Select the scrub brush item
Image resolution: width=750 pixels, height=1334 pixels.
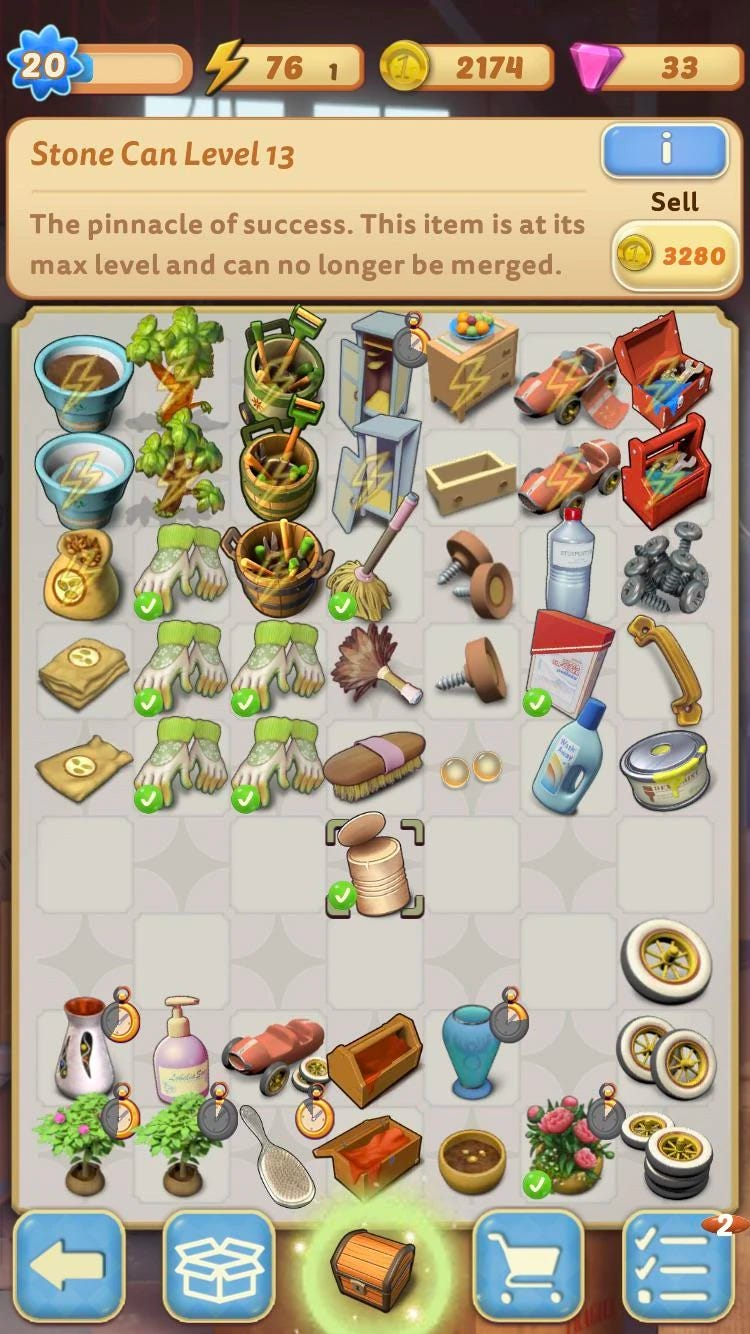point(374,766)
